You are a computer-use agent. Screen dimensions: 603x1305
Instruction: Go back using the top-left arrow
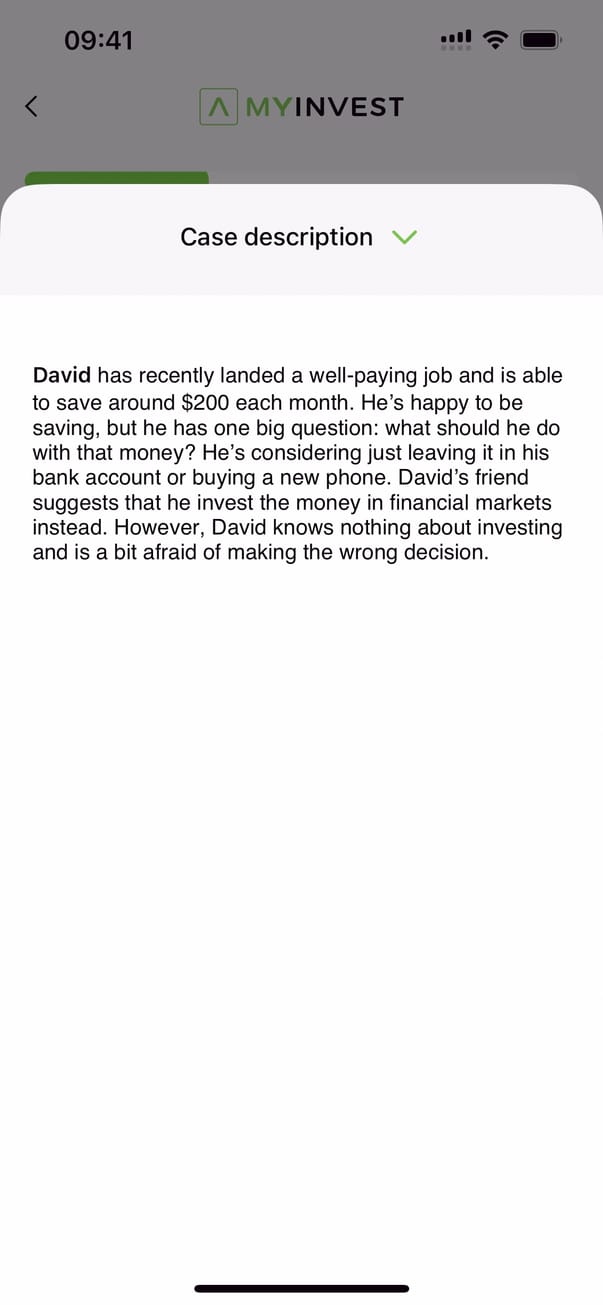pos(32,106)
